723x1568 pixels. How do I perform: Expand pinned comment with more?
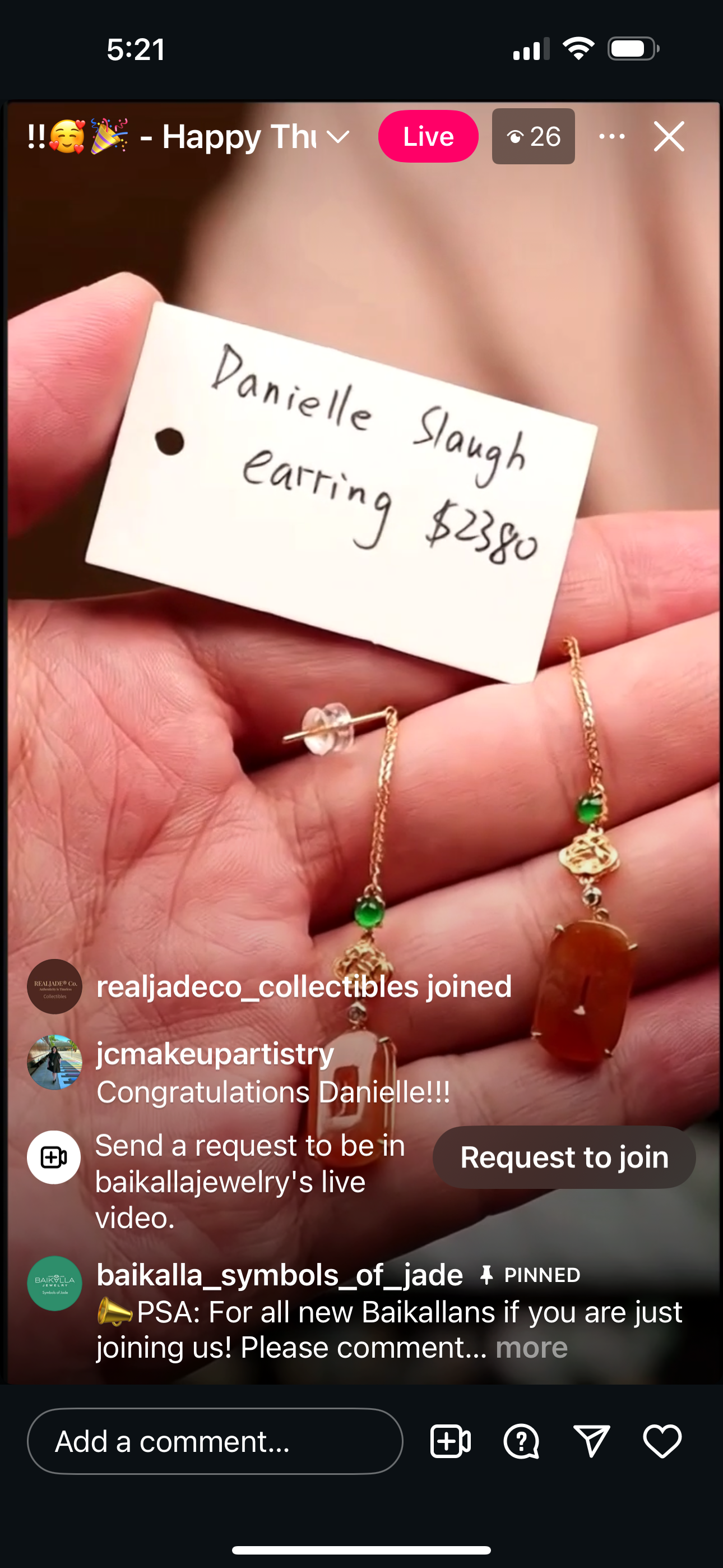click(x=531, y=1348)
